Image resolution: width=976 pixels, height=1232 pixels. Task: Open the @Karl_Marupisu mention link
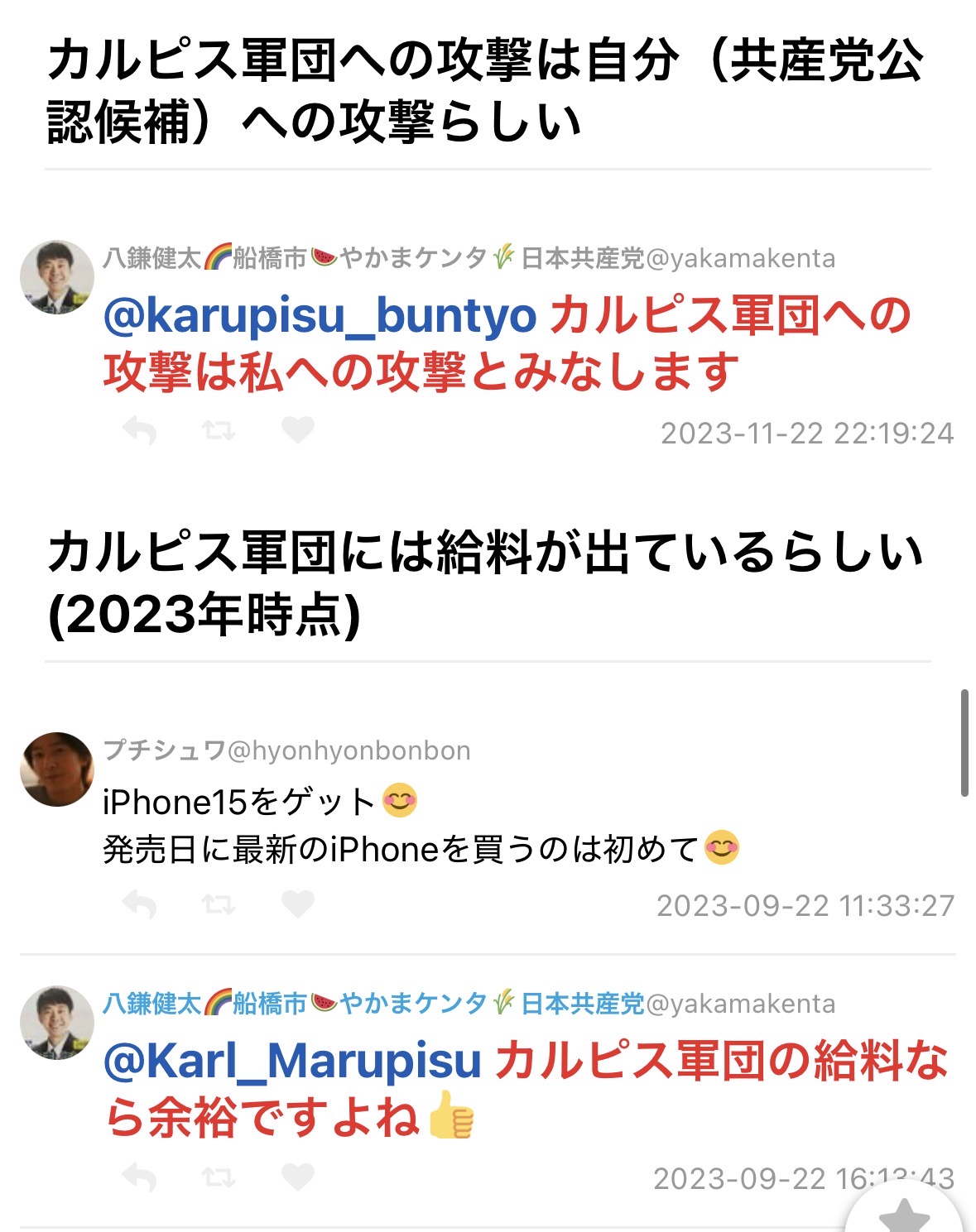(292, 1062)
